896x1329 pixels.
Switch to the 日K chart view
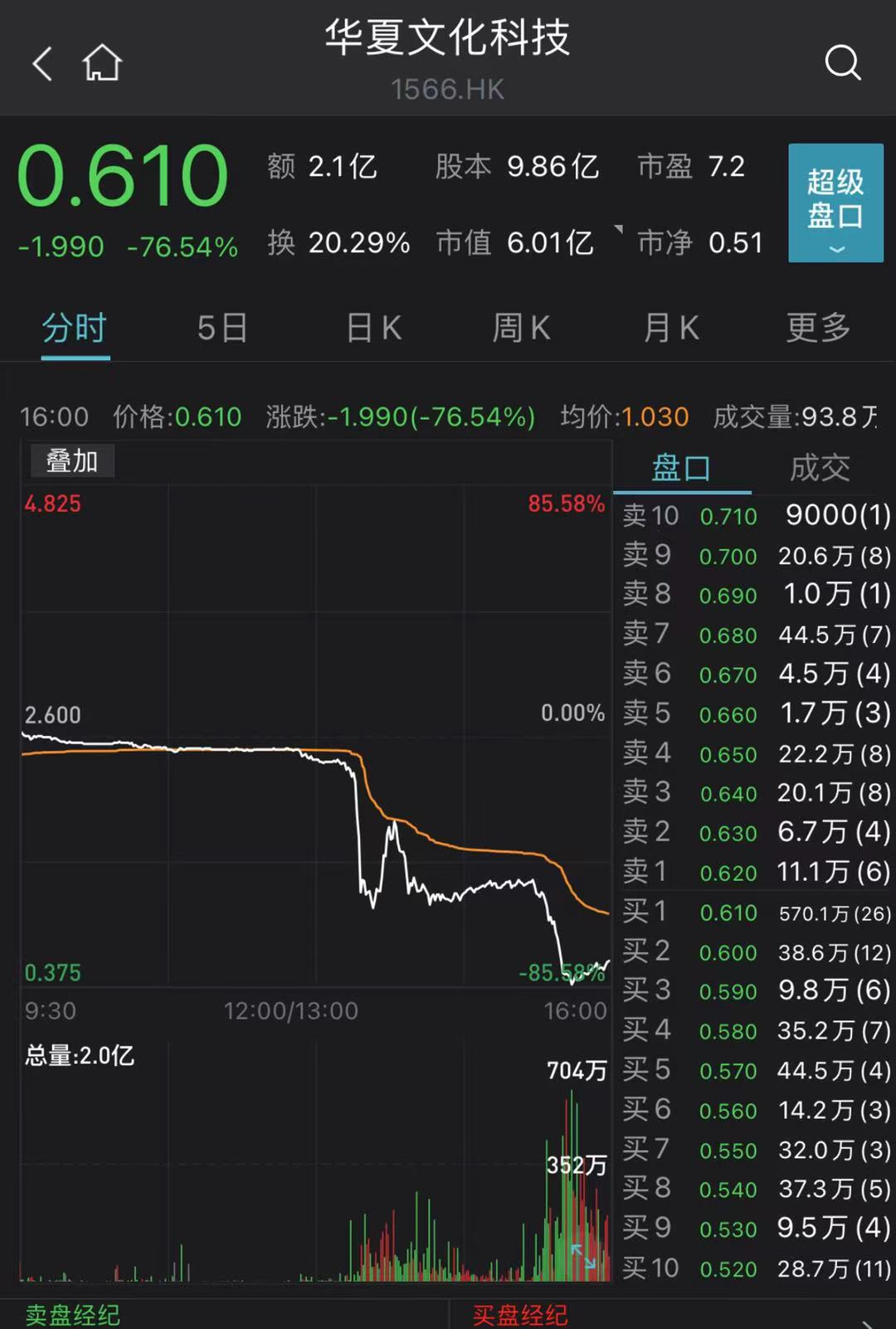(372, 328)
